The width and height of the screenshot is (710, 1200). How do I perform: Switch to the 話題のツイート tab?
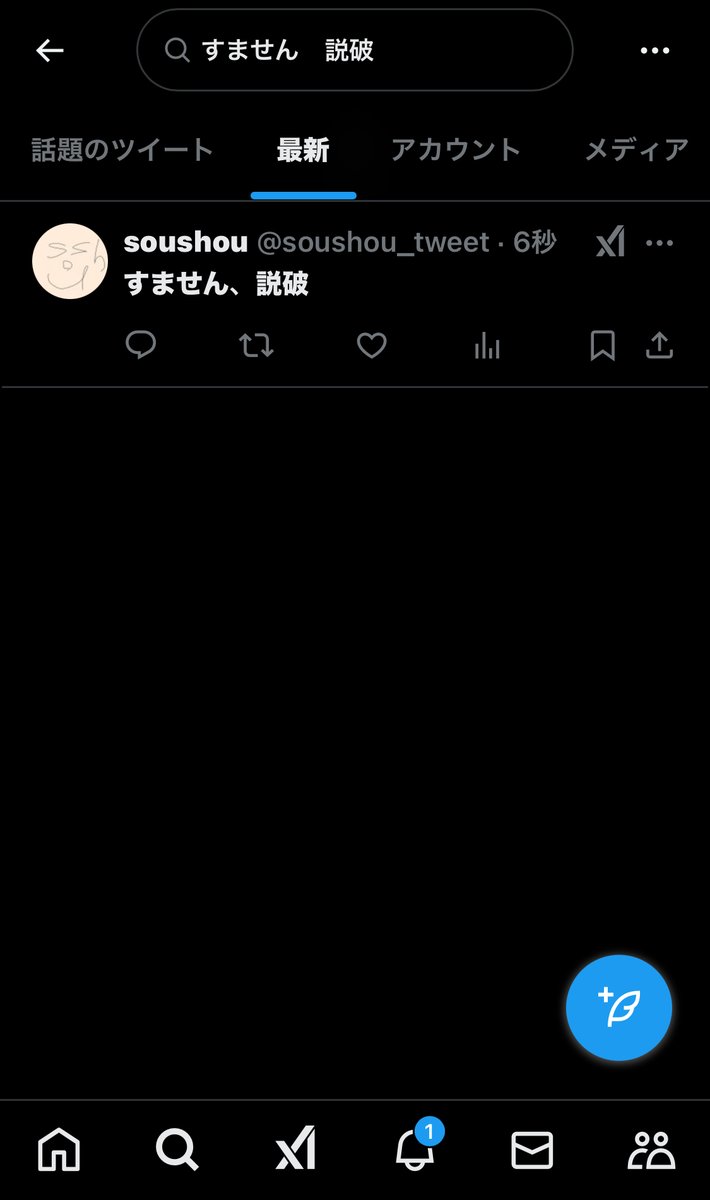pyautogui.click(x=122, y=150)
